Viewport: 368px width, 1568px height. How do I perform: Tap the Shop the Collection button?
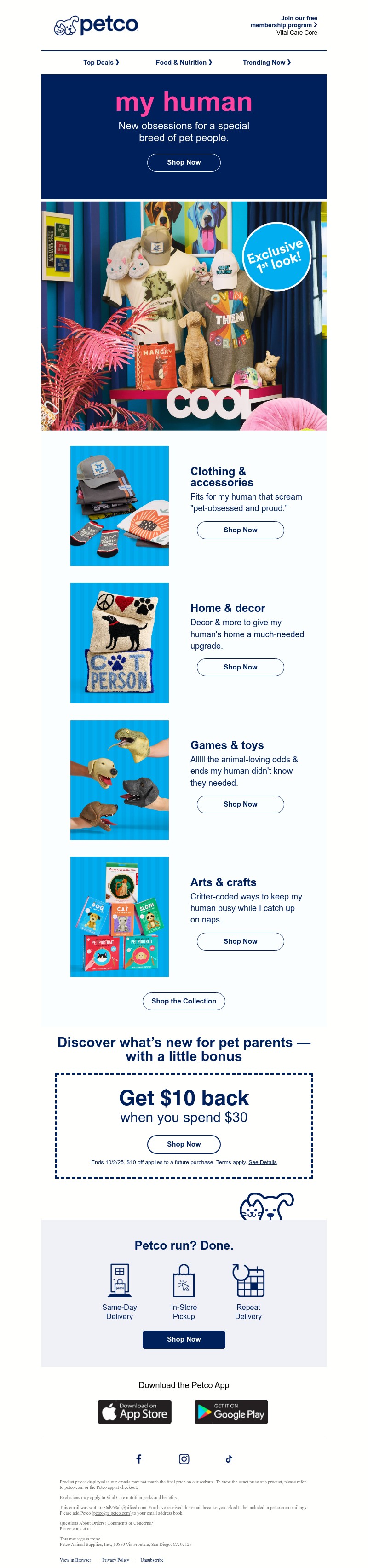pyautogui.click(x=184, y=1001)
